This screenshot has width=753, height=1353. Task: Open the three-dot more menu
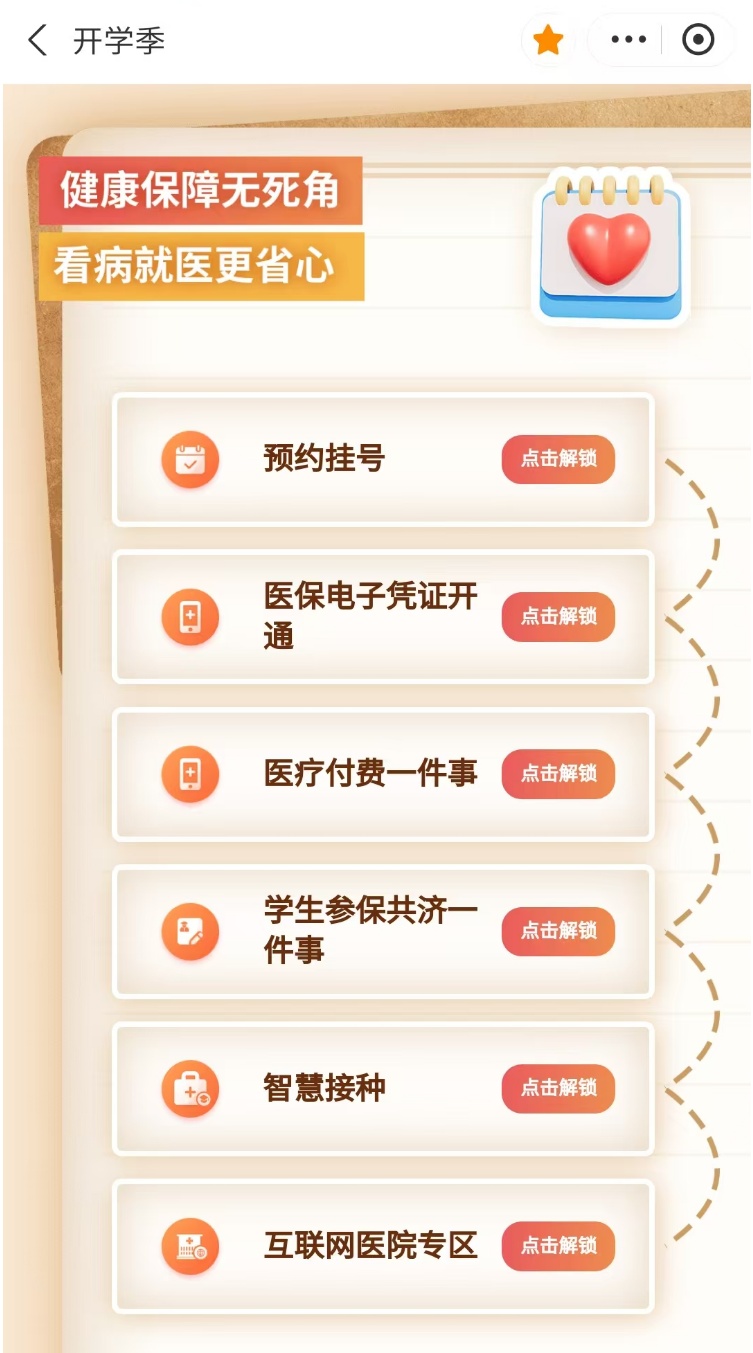pyautogui.click(x=628, y=41)
